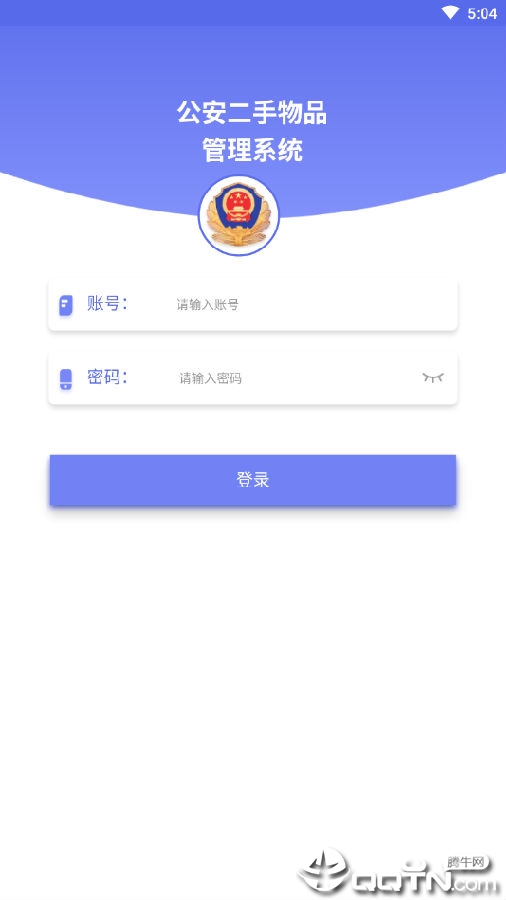Viewport: 506px width, 900px height.
Task: Tap the 登录 login button
Action: point(252,480)
